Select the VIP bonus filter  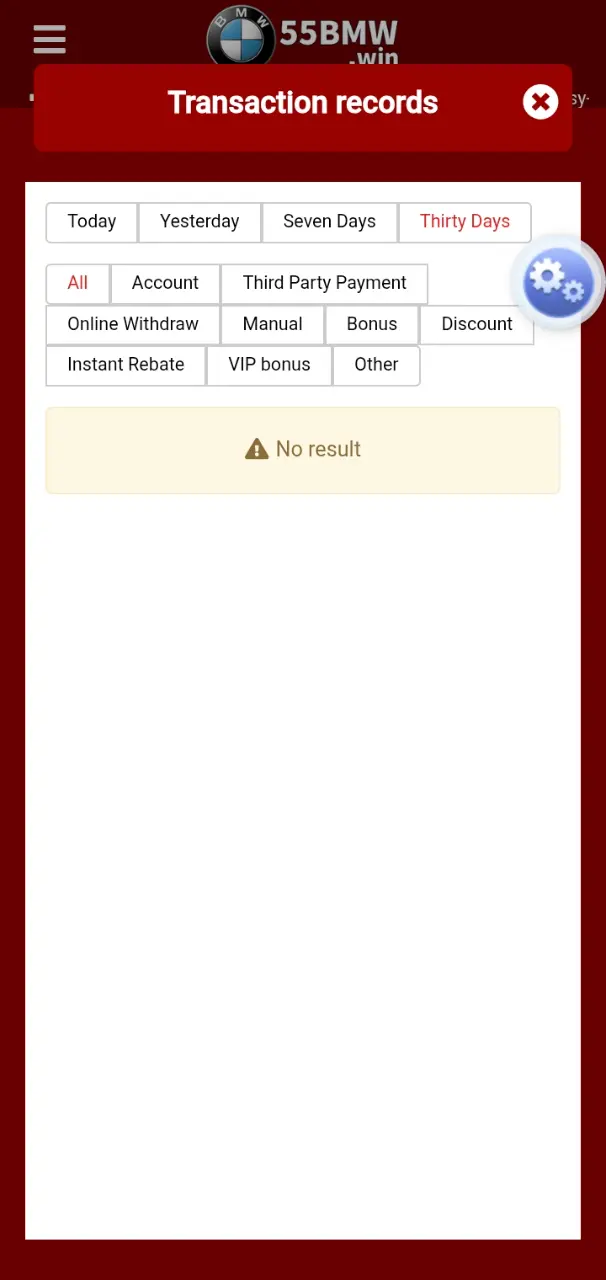[x=269, y=365]
